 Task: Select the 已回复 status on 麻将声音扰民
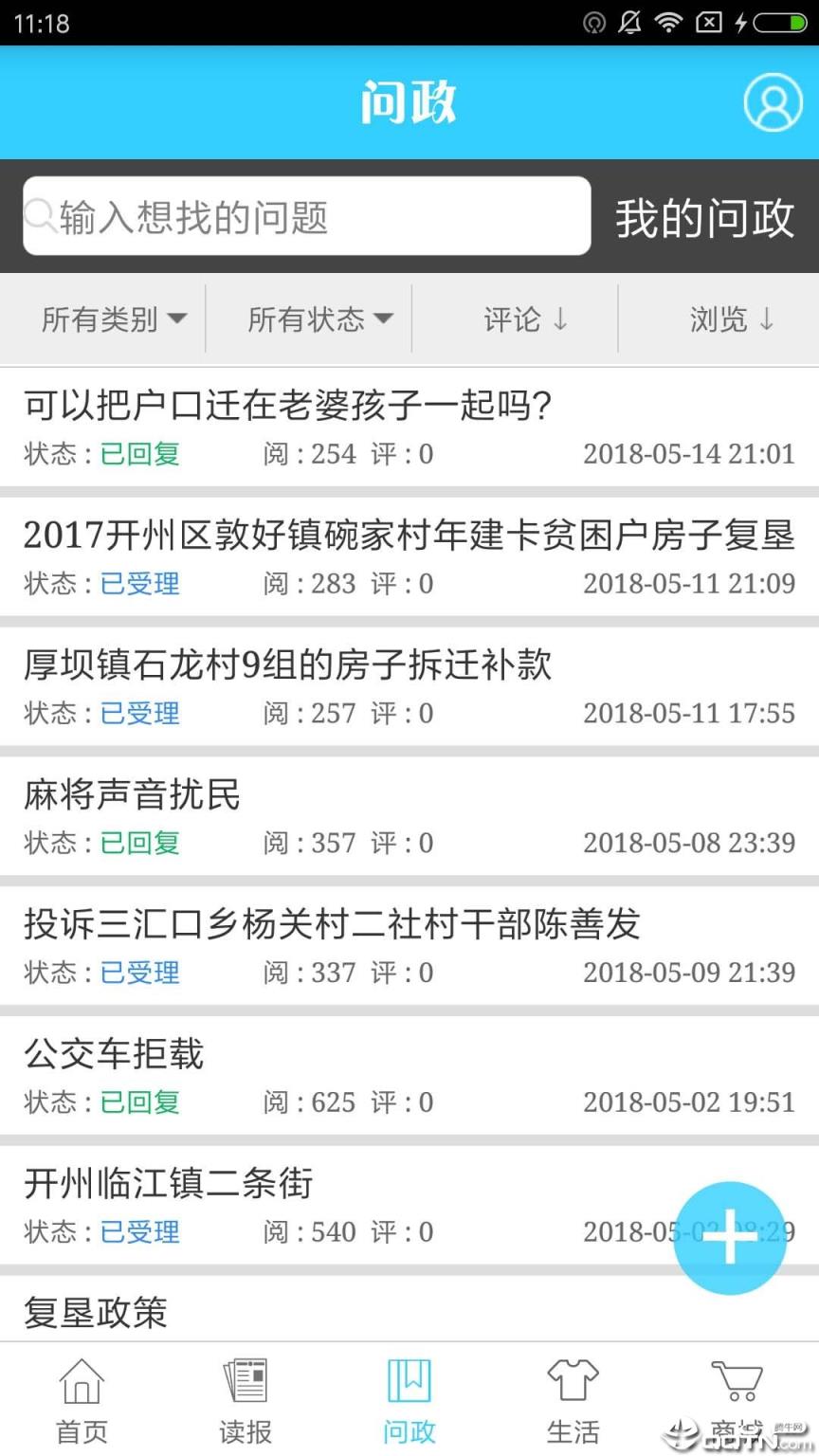coord(139,843)
